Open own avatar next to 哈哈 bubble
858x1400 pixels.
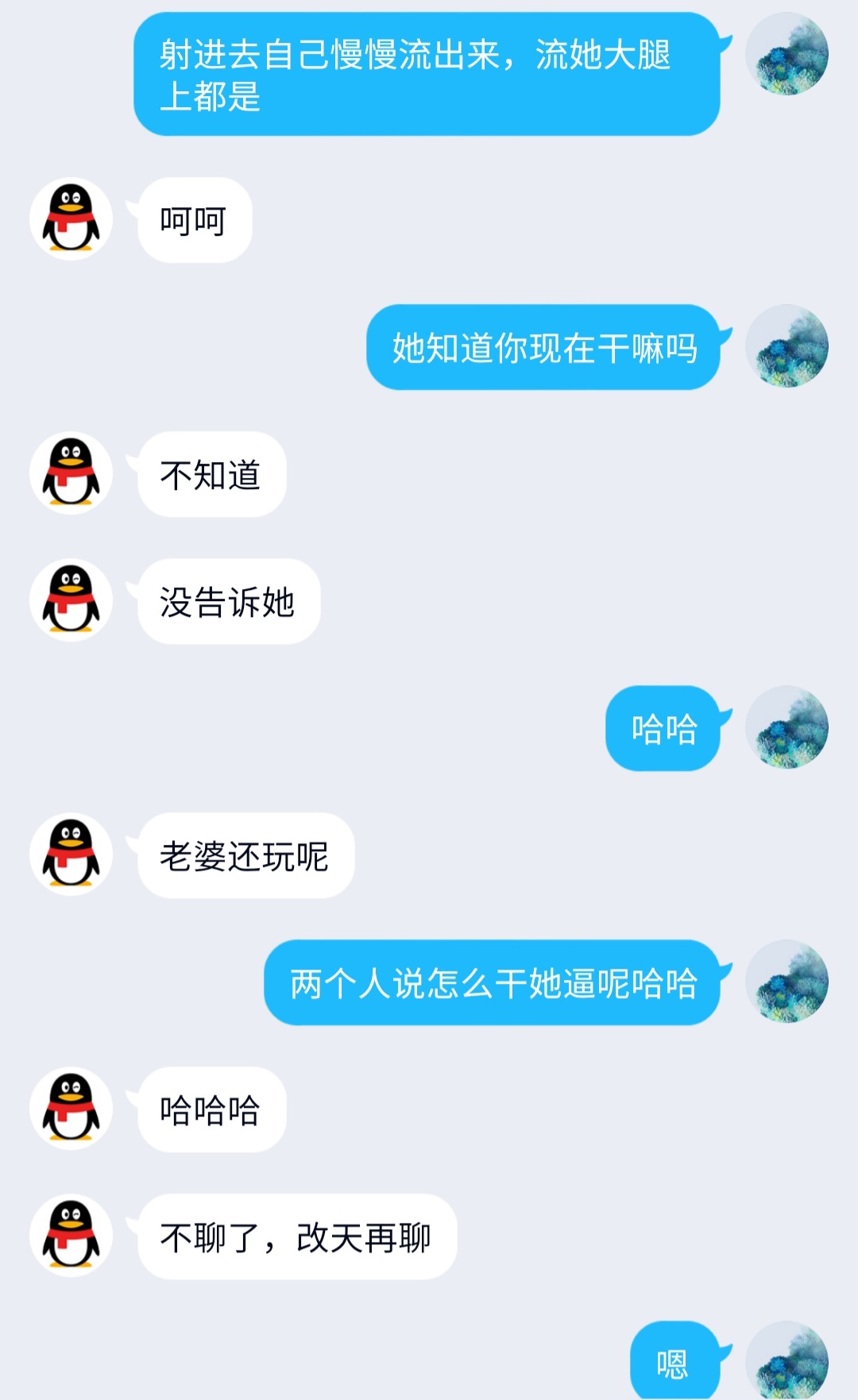pyautogui.click(x=786, y=727)
